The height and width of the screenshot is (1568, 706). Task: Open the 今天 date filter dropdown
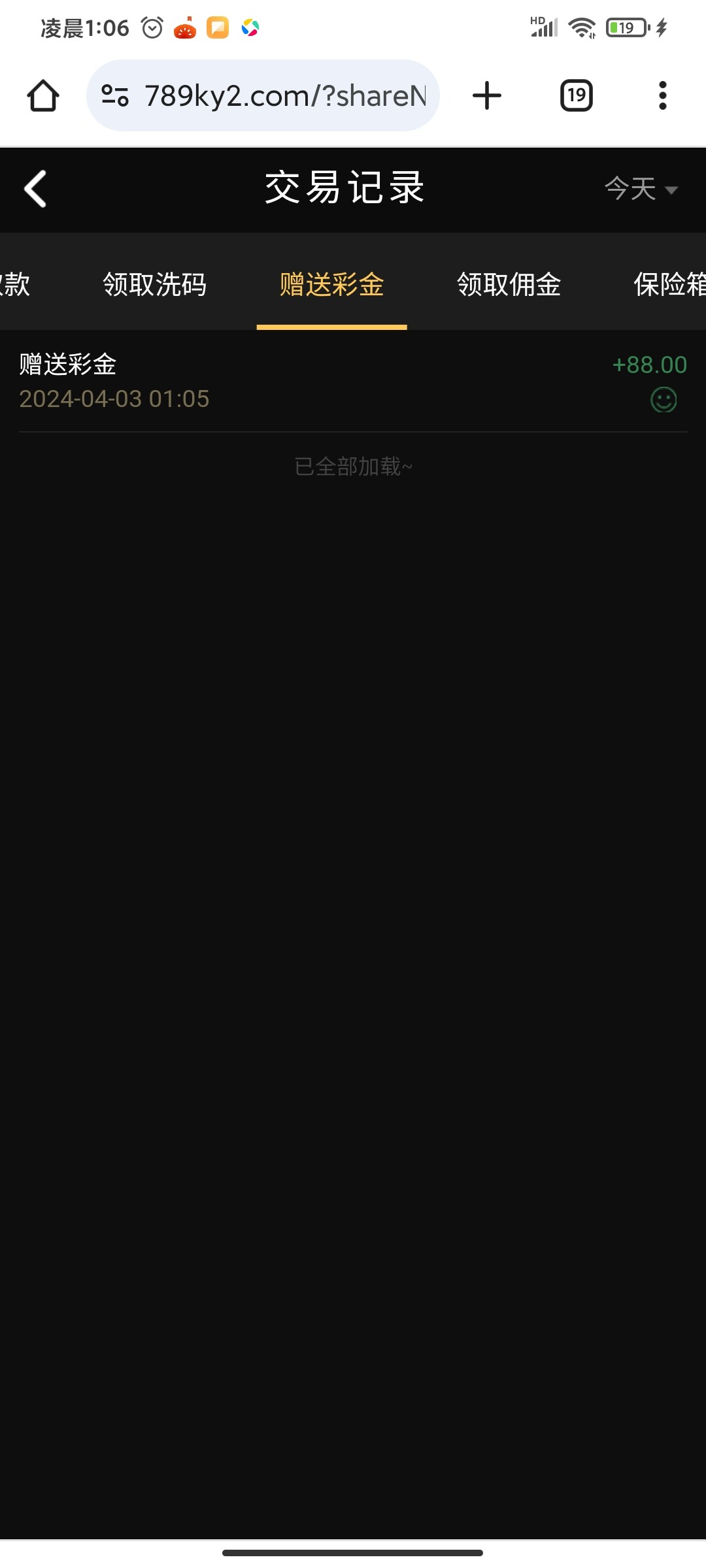(641, 189)
